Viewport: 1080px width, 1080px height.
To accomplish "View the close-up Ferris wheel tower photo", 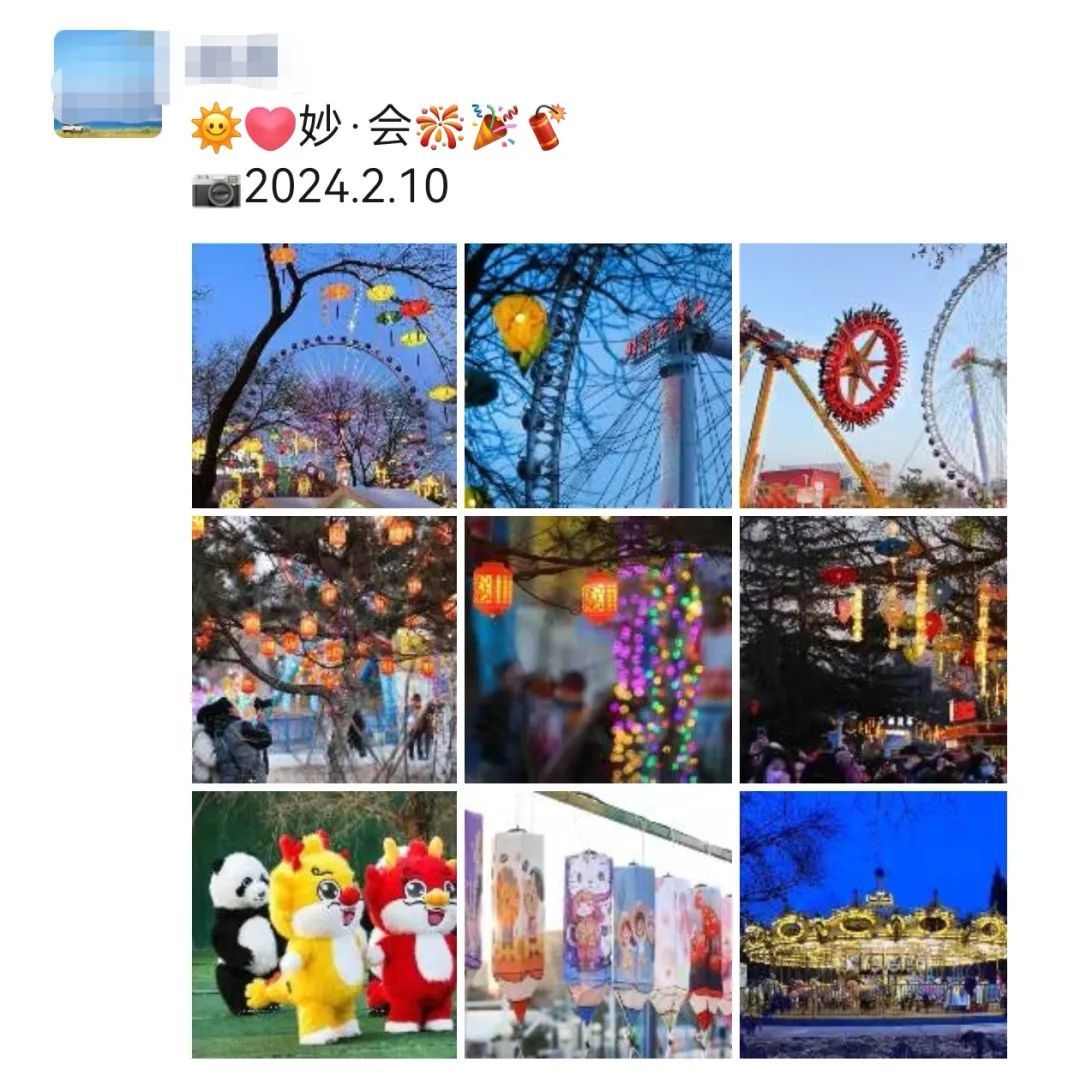I will (x=598, y=375).
